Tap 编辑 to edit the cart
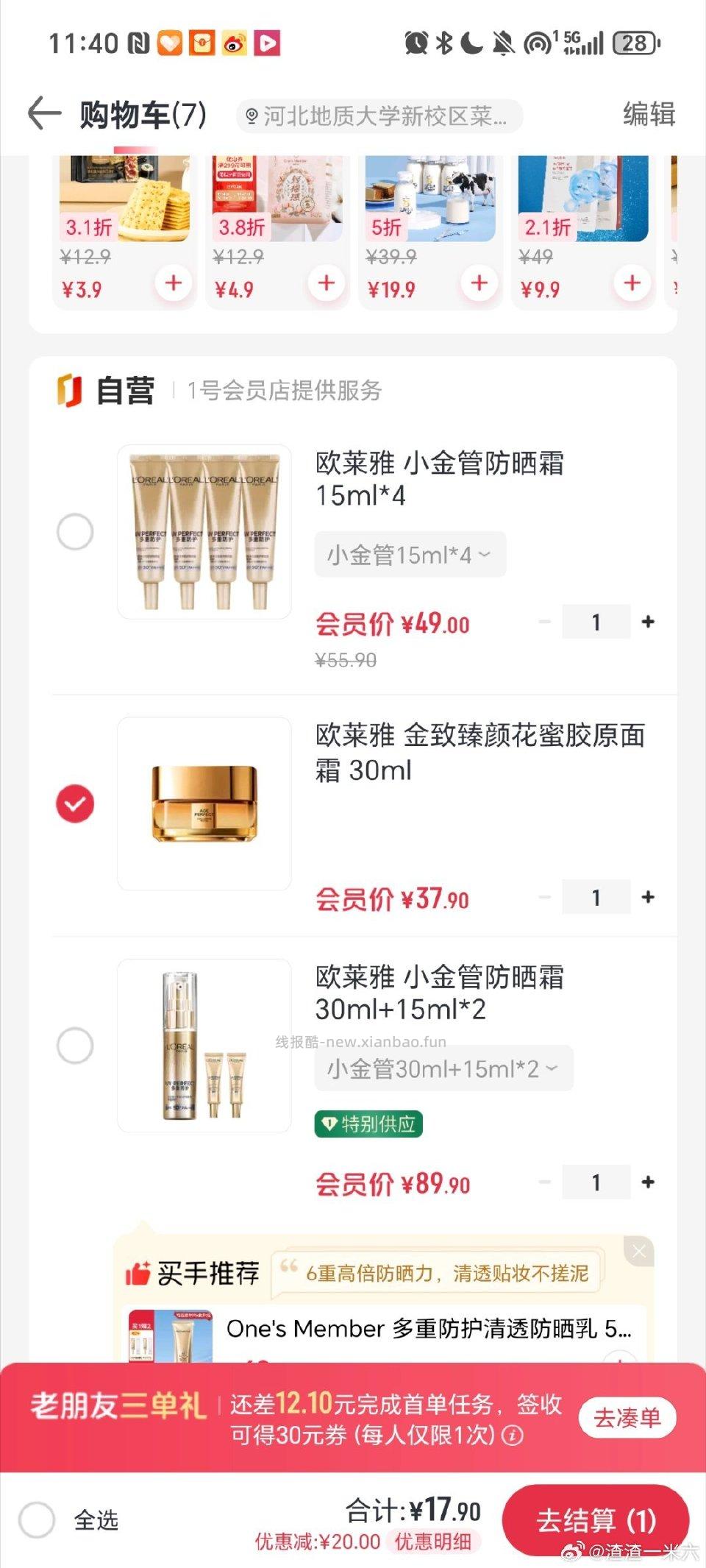The image size is (706, 1568). tap(648, 114)
